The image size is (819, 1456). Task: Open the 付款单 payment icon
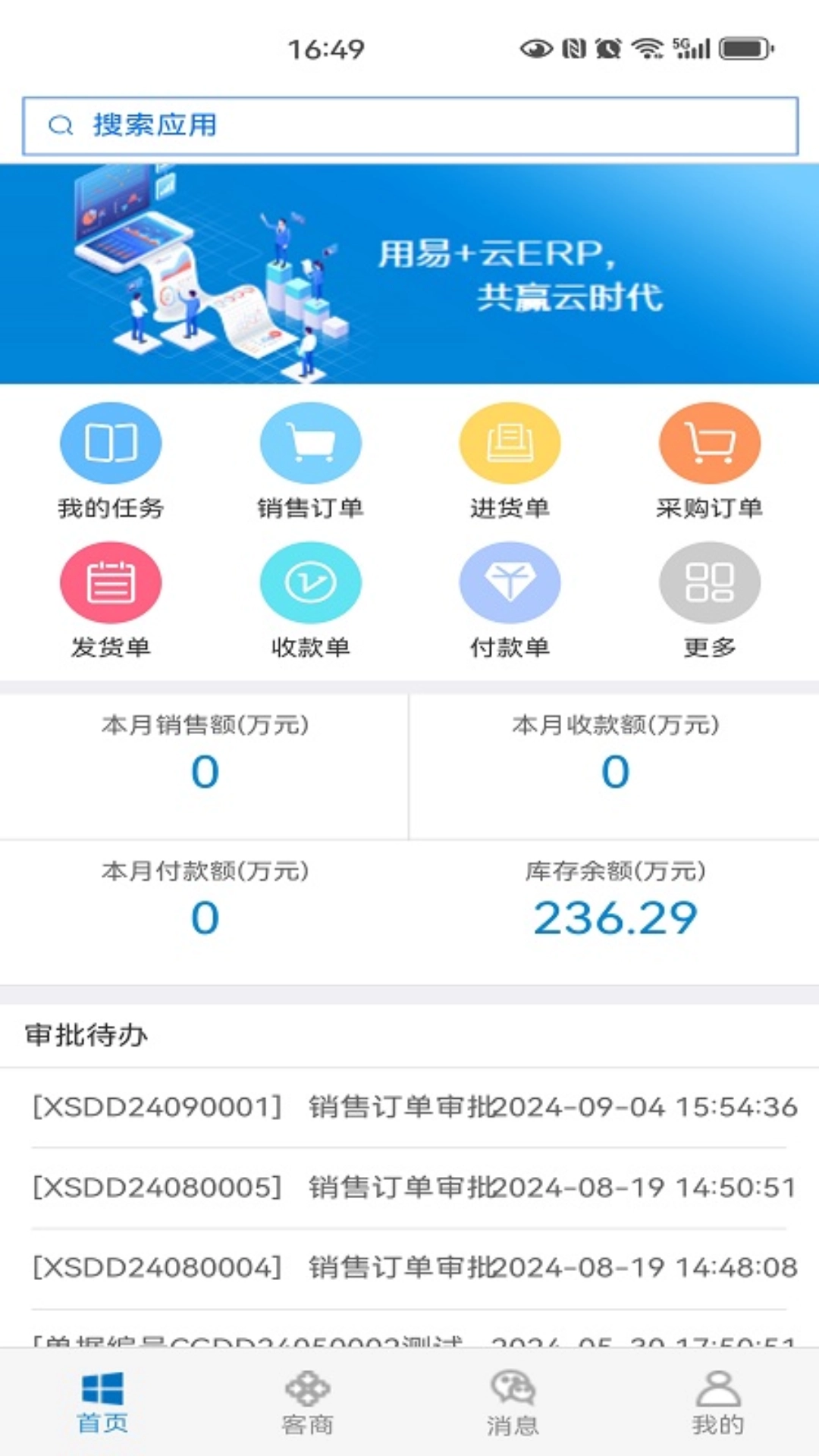(x=510, y=582)
